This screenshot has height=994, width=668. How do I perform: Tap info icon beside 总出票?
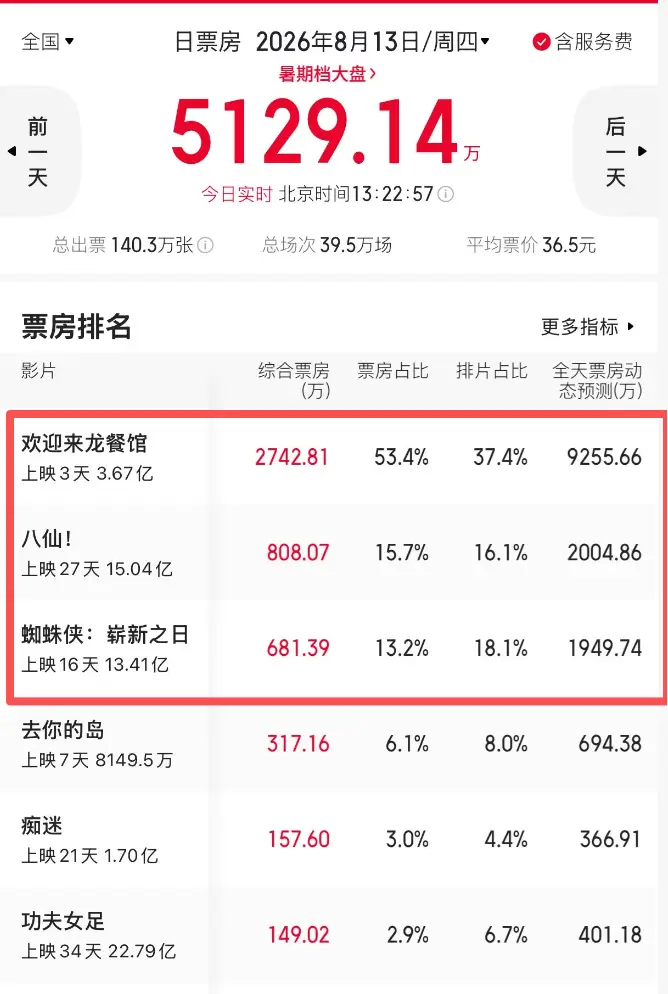(205, 245)
